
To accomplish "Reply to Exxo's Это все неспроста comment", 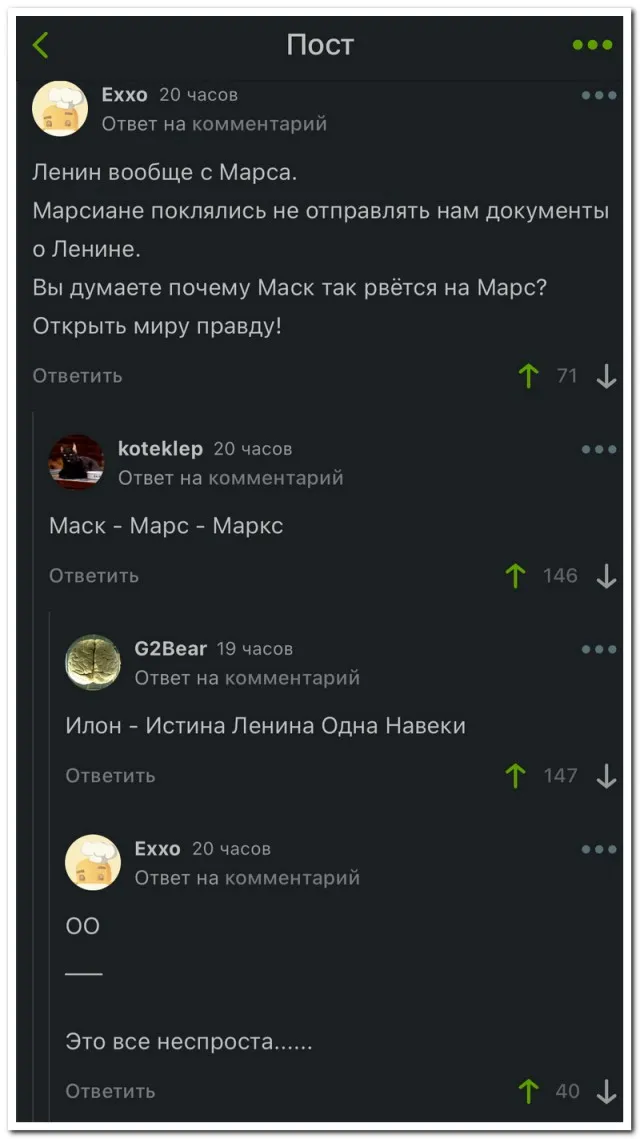I will (110, 1091).
